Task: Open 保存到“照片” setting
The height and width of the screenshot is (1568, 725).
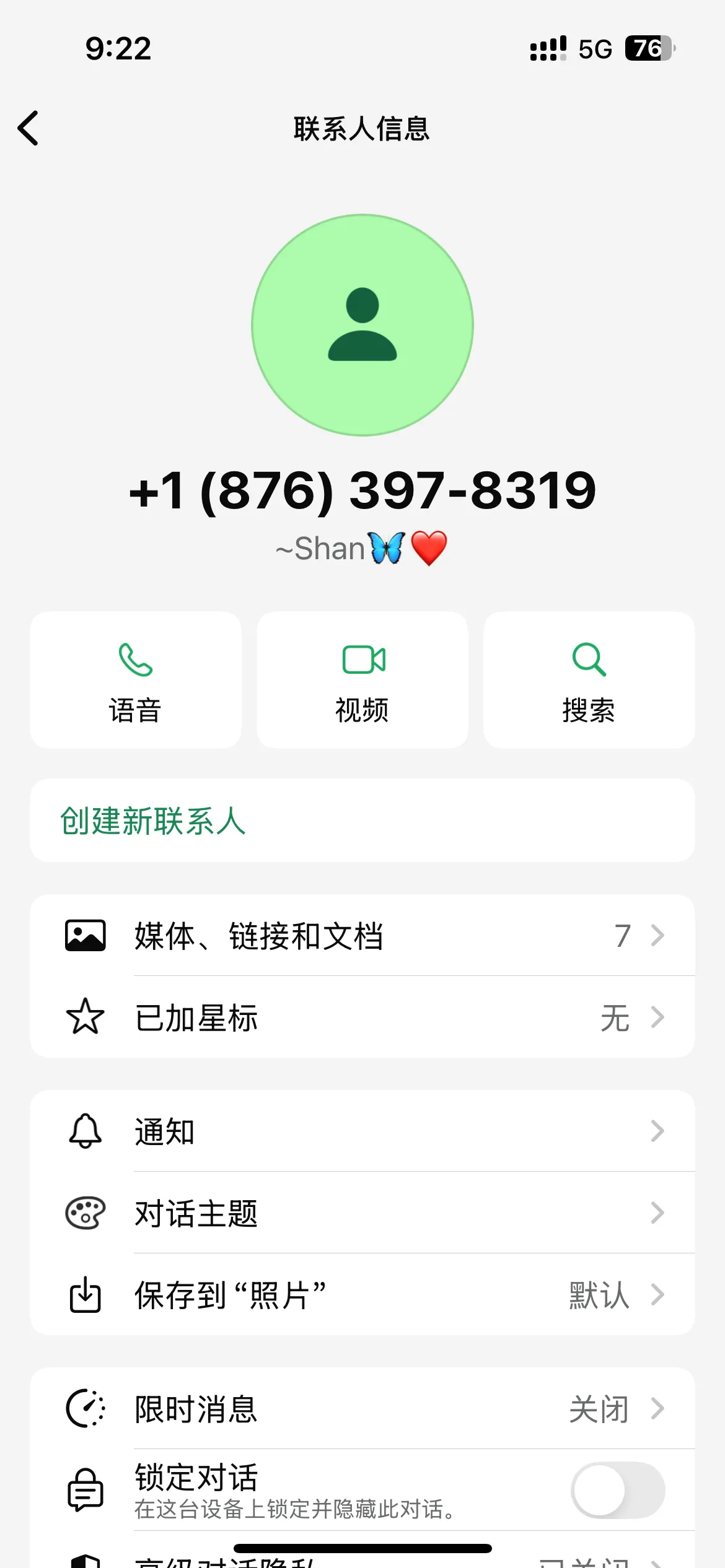Action: click(362, 1294)
